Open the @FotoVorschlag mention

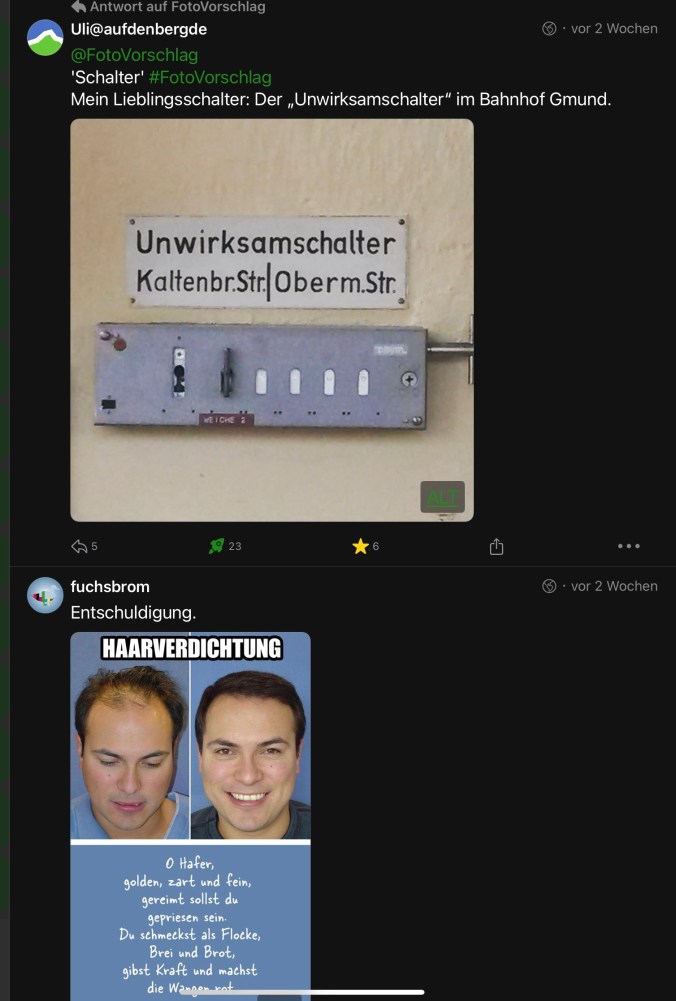(x=134, y=55)
